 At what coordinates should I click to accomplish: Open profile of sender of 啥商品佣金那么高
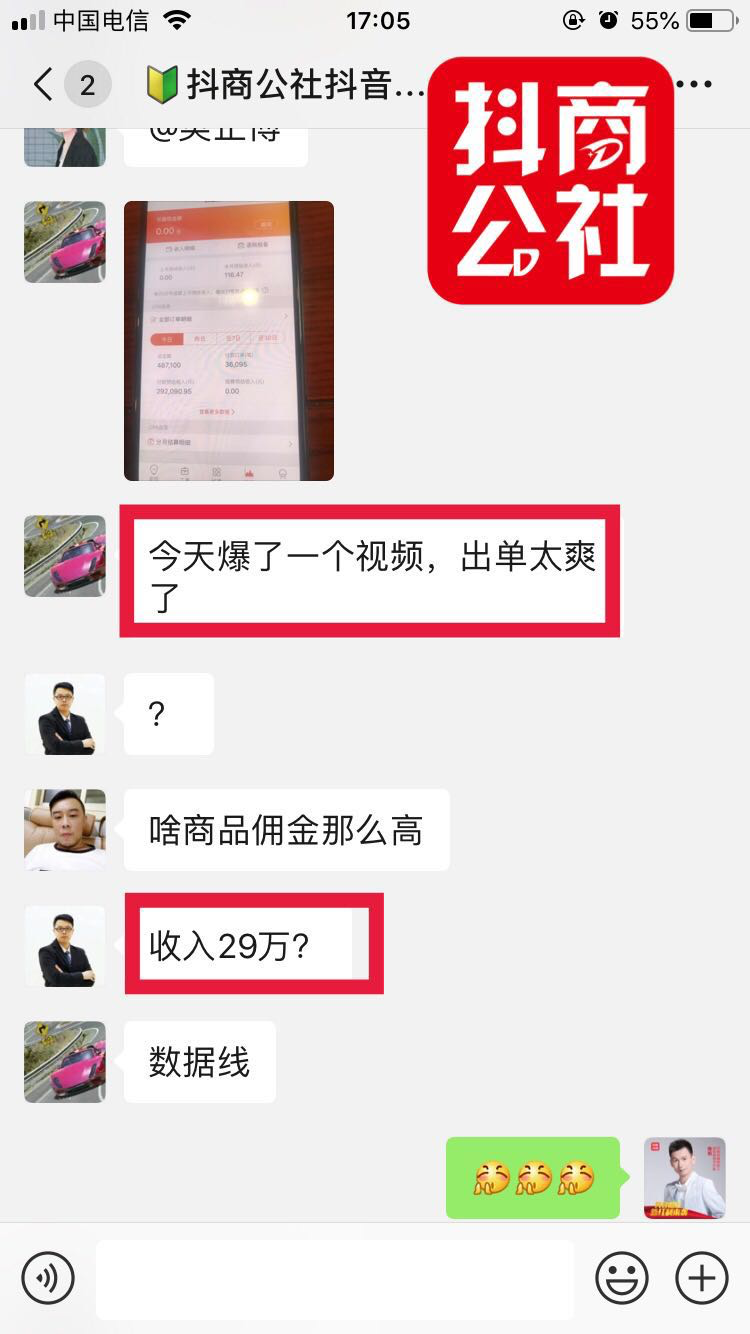click(x=65, y=829)
